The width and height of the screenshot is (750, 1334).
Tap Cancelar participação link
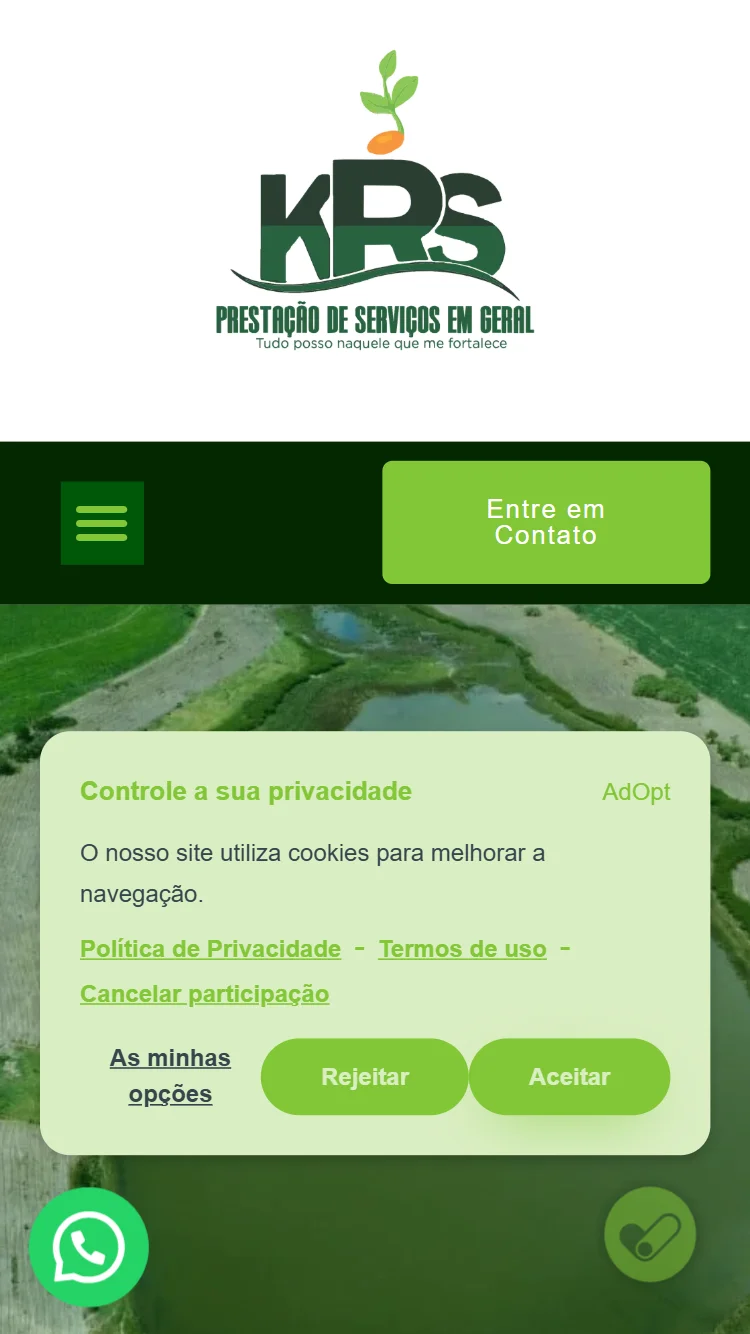[x=204, y=994]
